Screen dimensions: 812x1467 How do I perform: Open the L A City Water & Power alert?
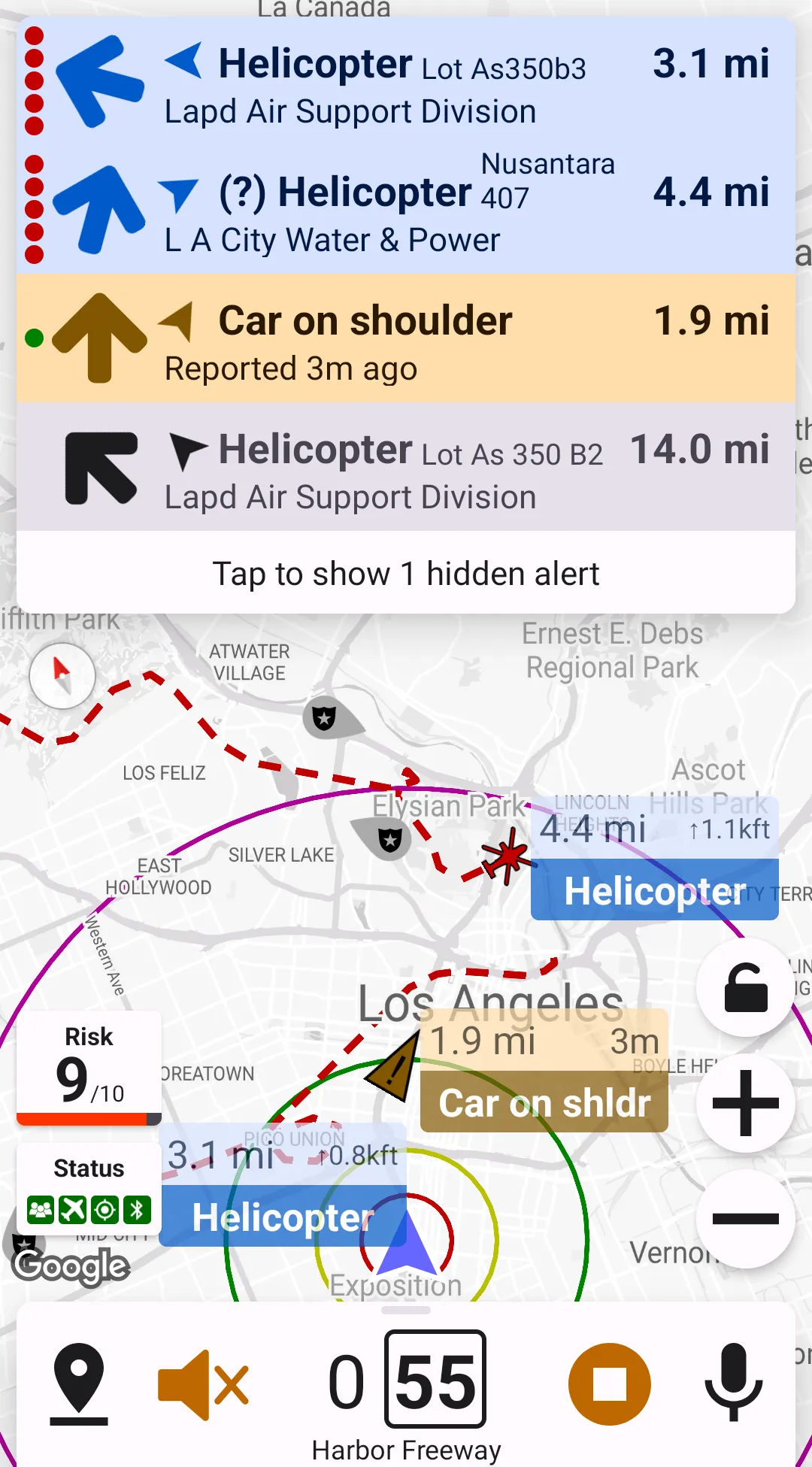406,211
